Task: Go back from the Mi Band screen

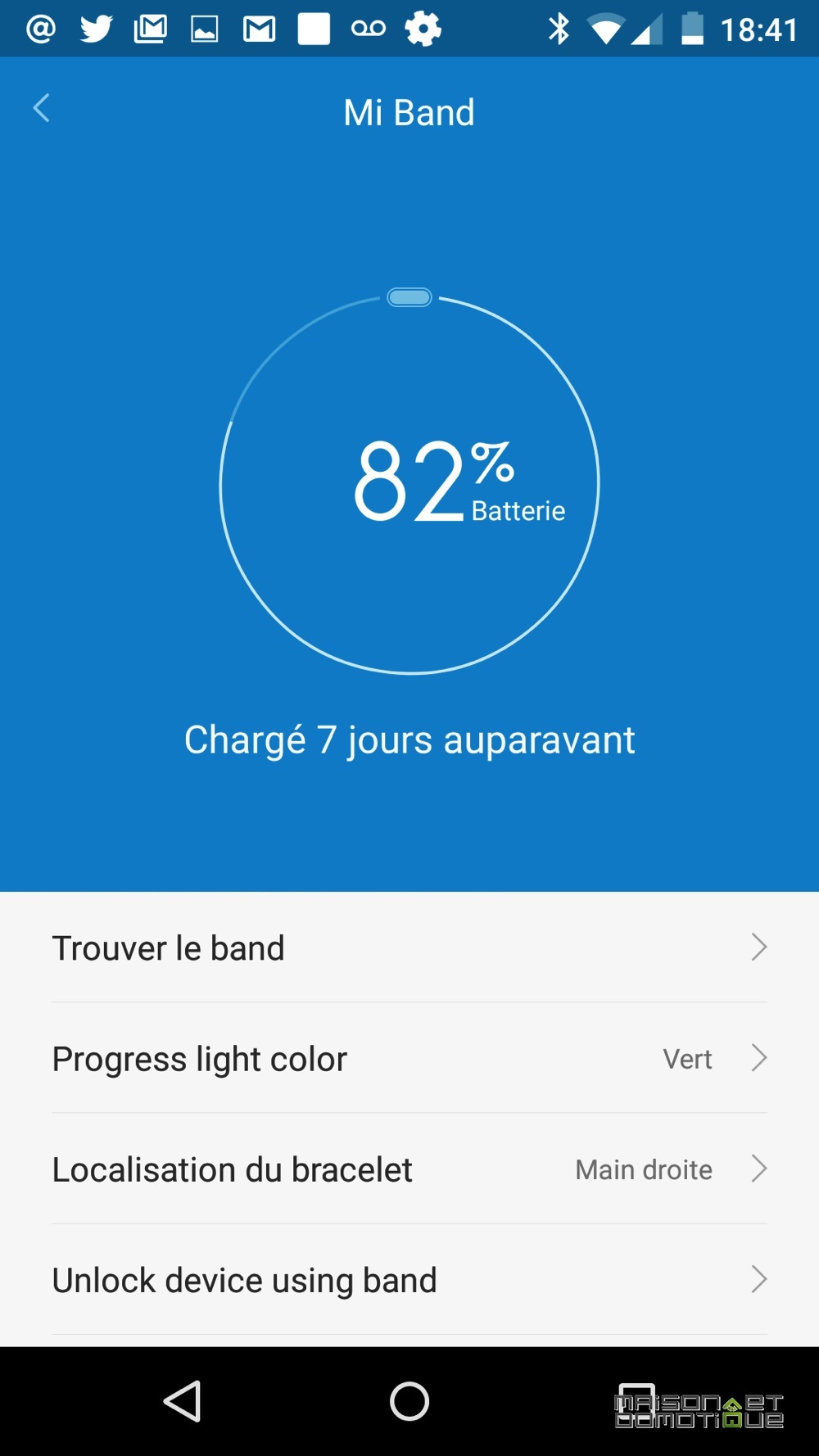Action: pyautogui.click(x=41, y=108)
